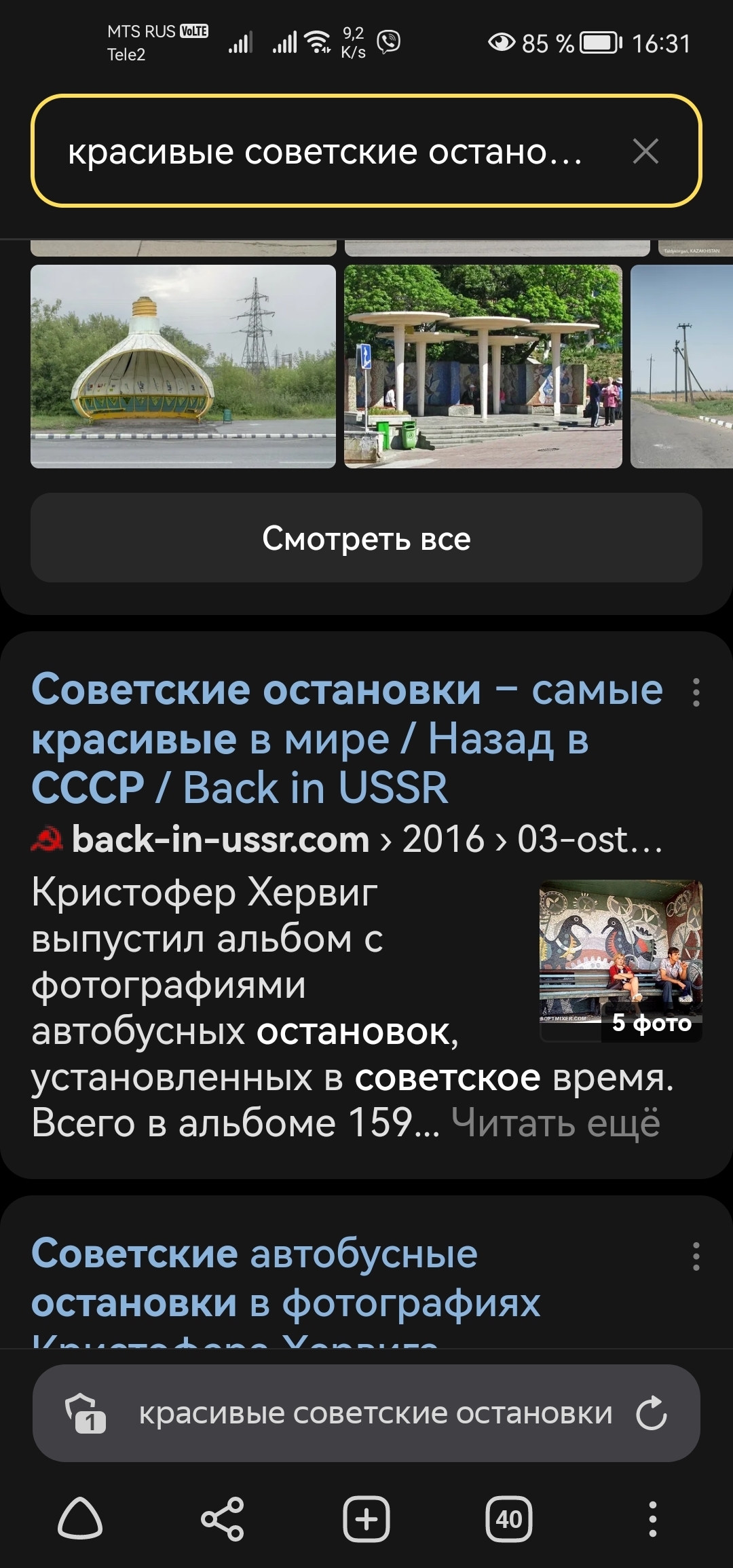Image resolution: width=733 pixels, height=1568 pixels.
Task: Open the tab switcher showing 40 tabs
Action: pyautogui.click(x=509, y=1519)
